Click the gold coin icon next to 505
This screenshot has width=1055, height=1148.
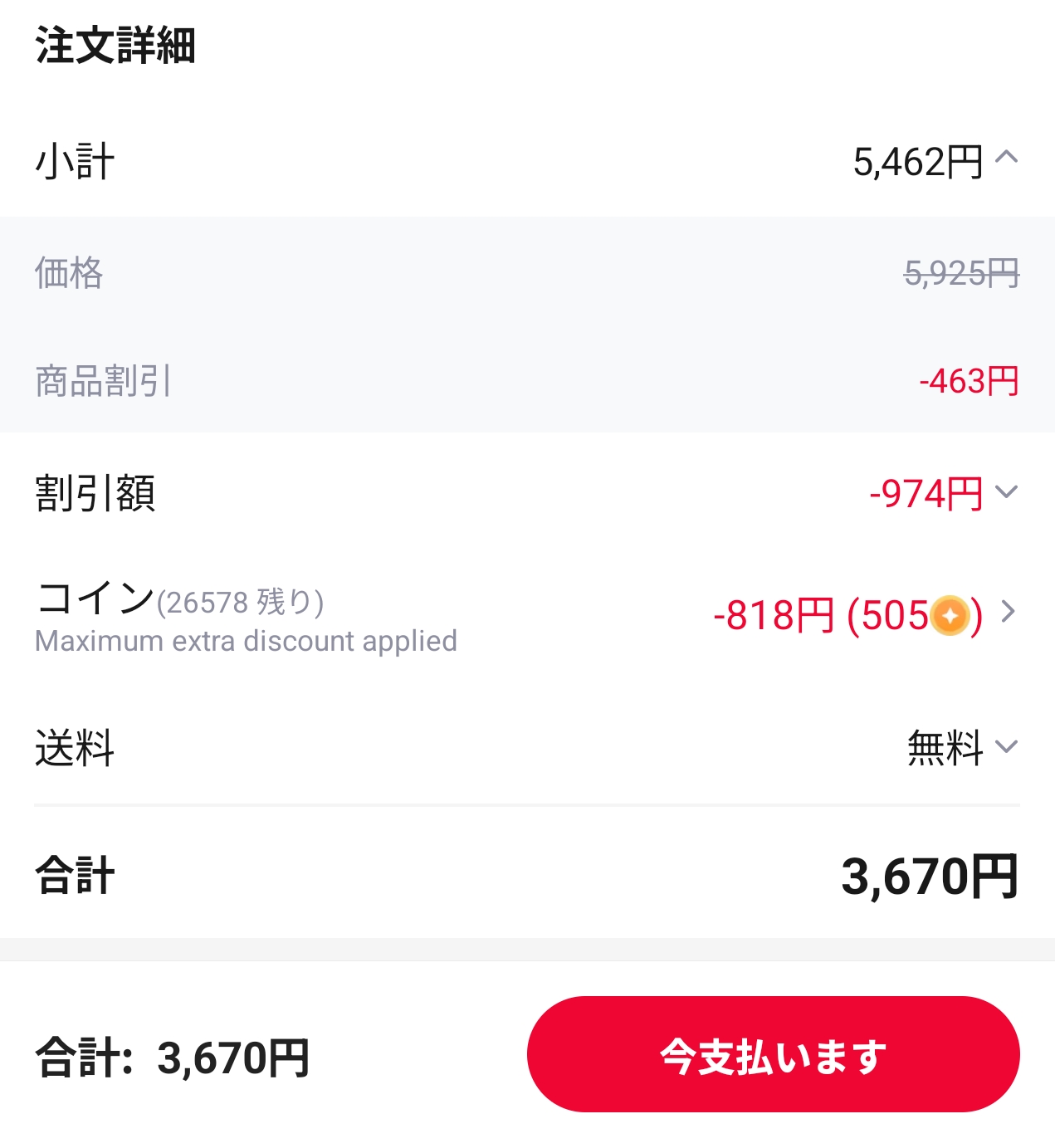pos(948,616)
